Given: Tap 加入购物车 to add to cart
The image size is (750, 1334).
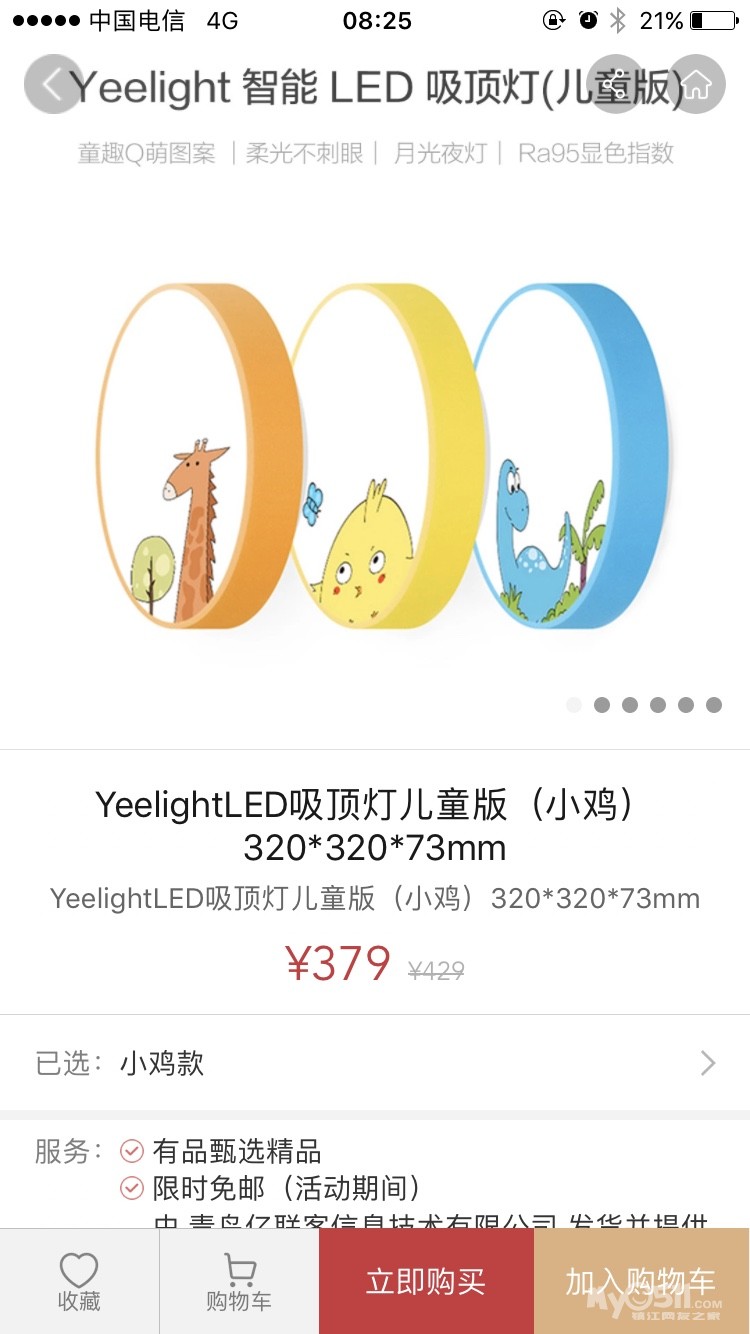Looking at the screenshot, I should (x=641, y=1281).
